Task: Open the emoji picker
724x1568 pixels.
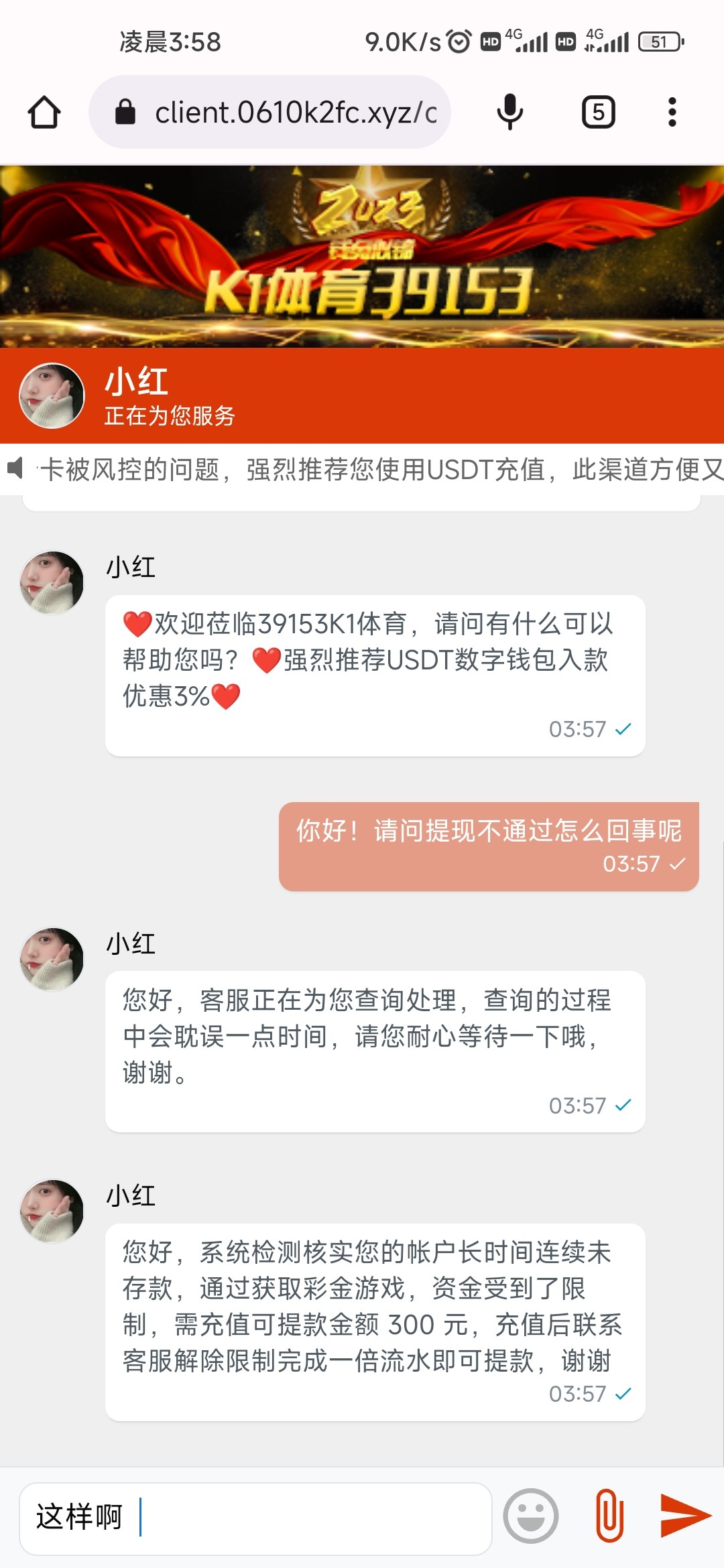Action: 530,1516
